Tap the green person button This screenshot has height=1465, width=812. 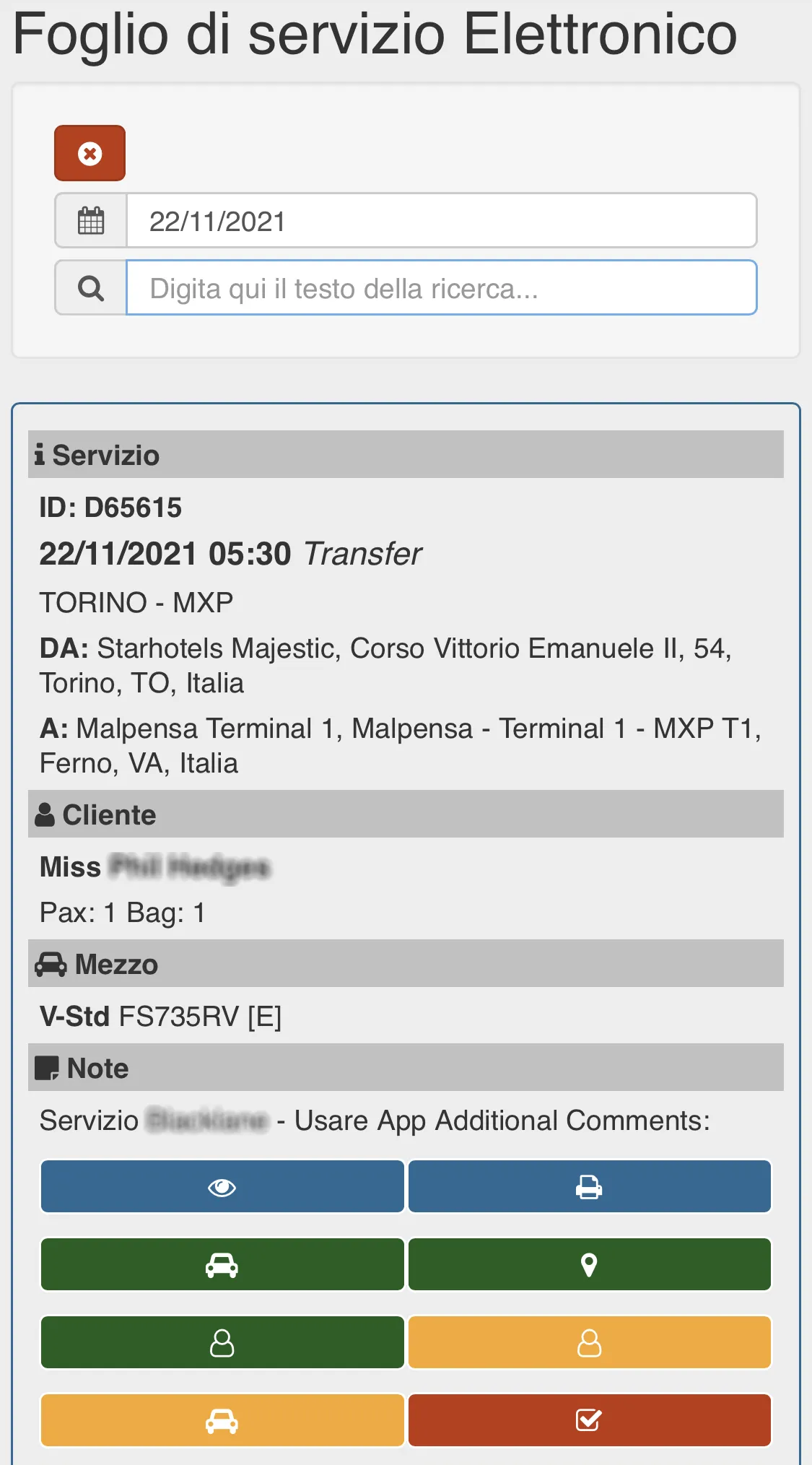point(222,1343)
